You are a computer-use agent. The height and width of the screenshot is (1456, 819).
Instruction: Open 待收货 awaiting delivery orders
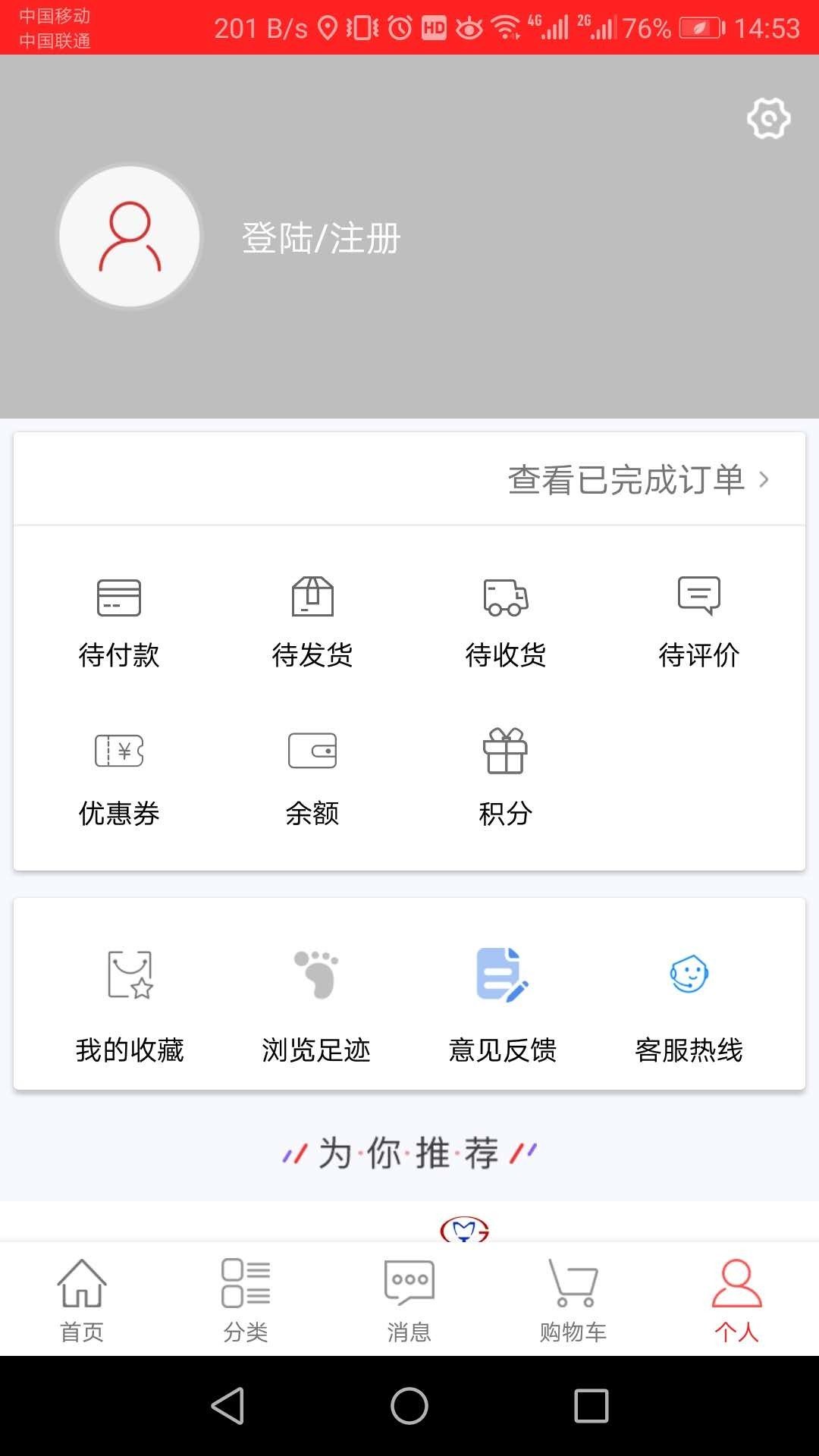506,622
